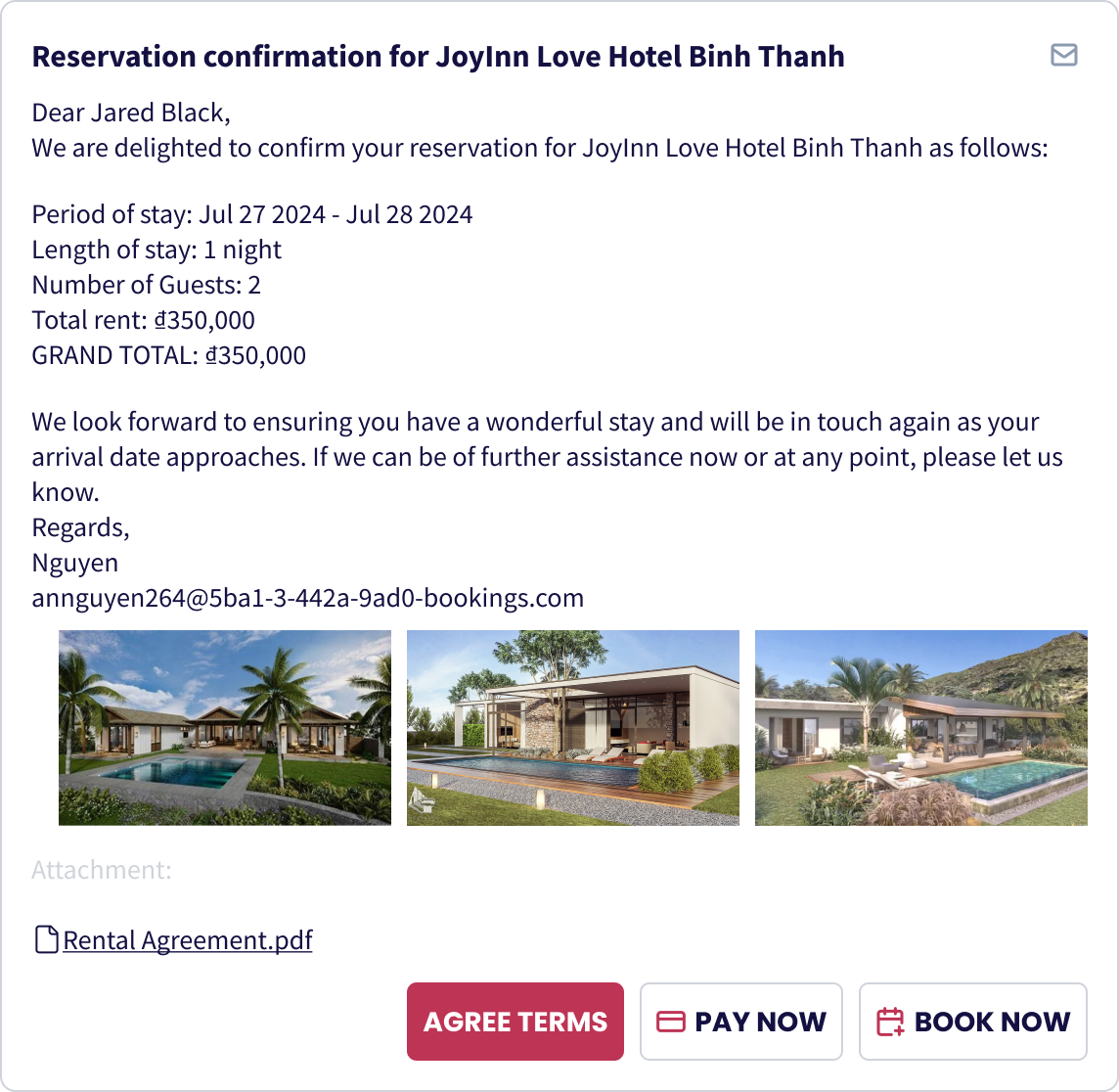
Task: View the middle photo of modern pool villa
Action: (x=572, y=727)
